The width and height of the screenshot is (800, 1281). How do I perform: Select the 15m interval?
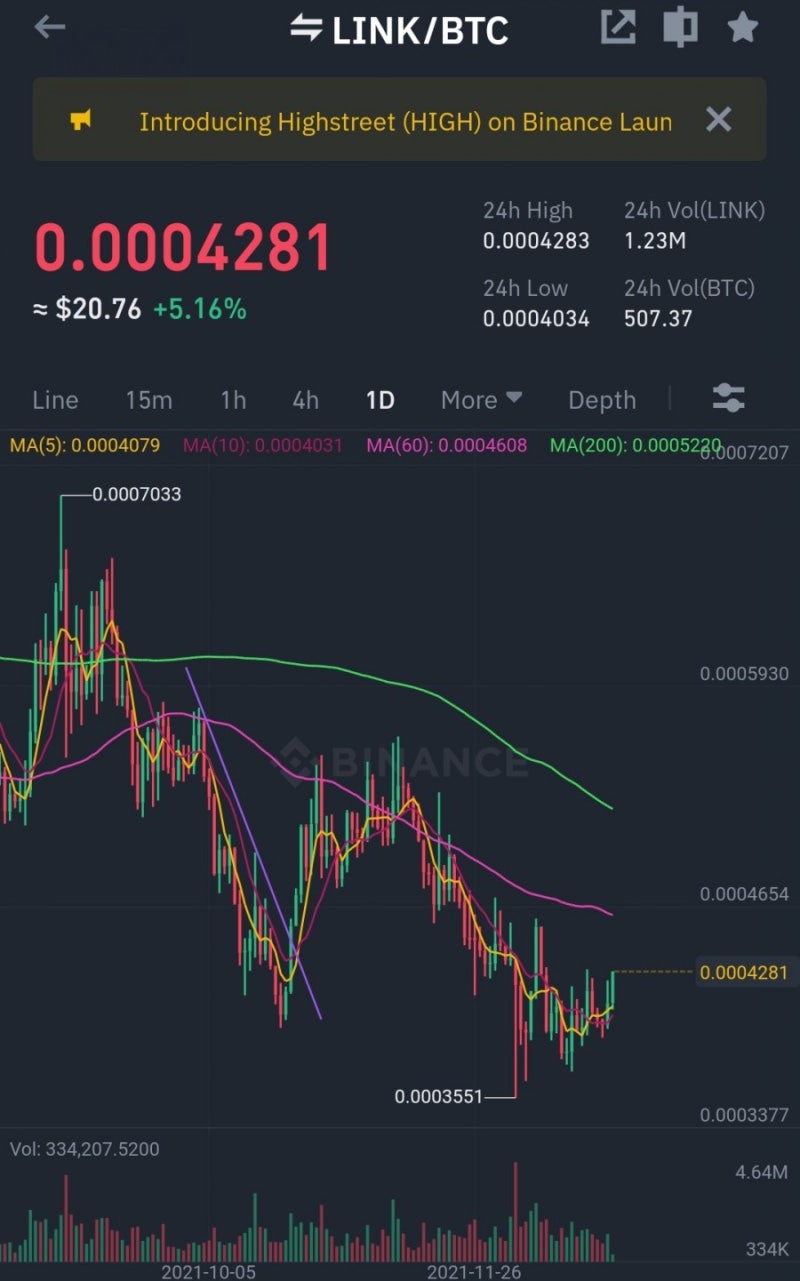tap(148, 400)
